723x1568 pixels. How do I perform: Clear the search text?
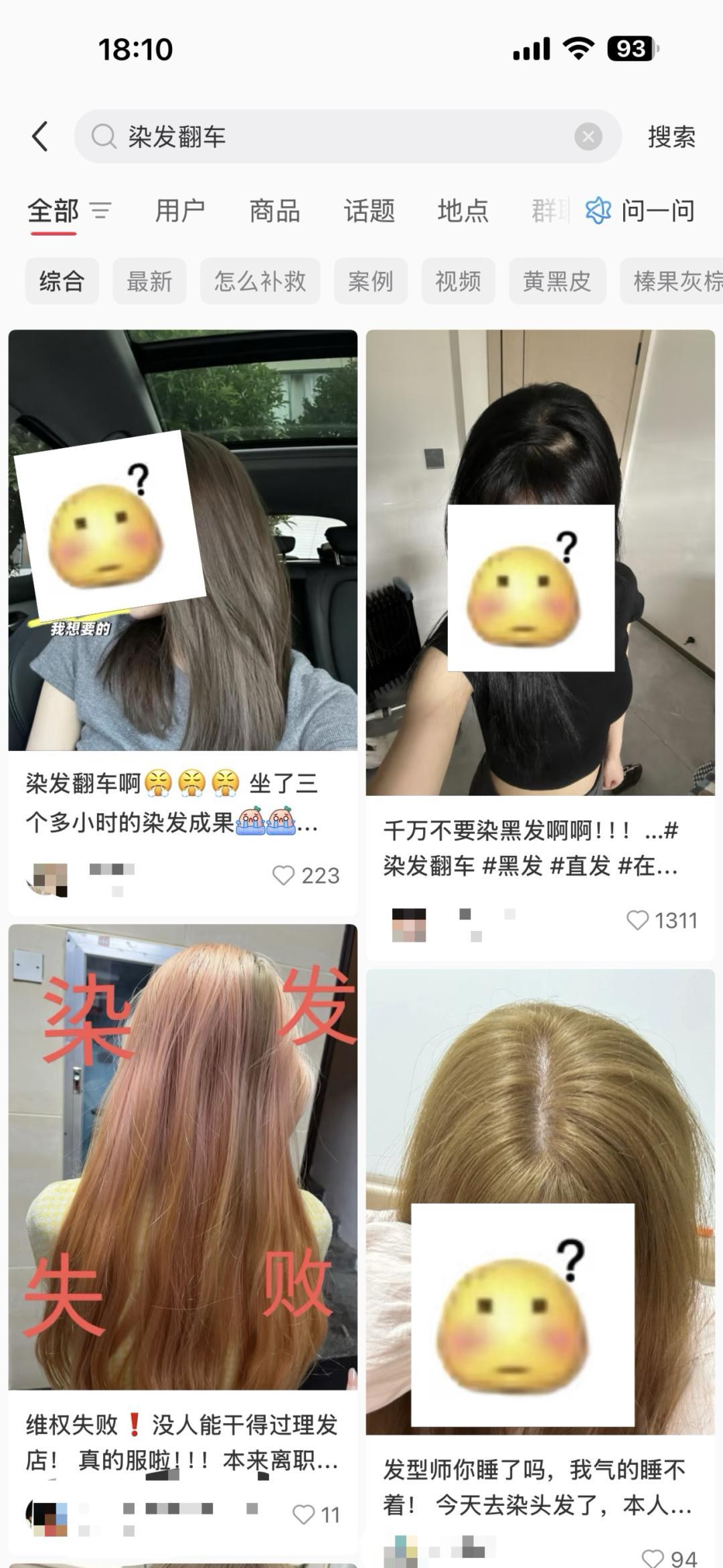(588, 137)
